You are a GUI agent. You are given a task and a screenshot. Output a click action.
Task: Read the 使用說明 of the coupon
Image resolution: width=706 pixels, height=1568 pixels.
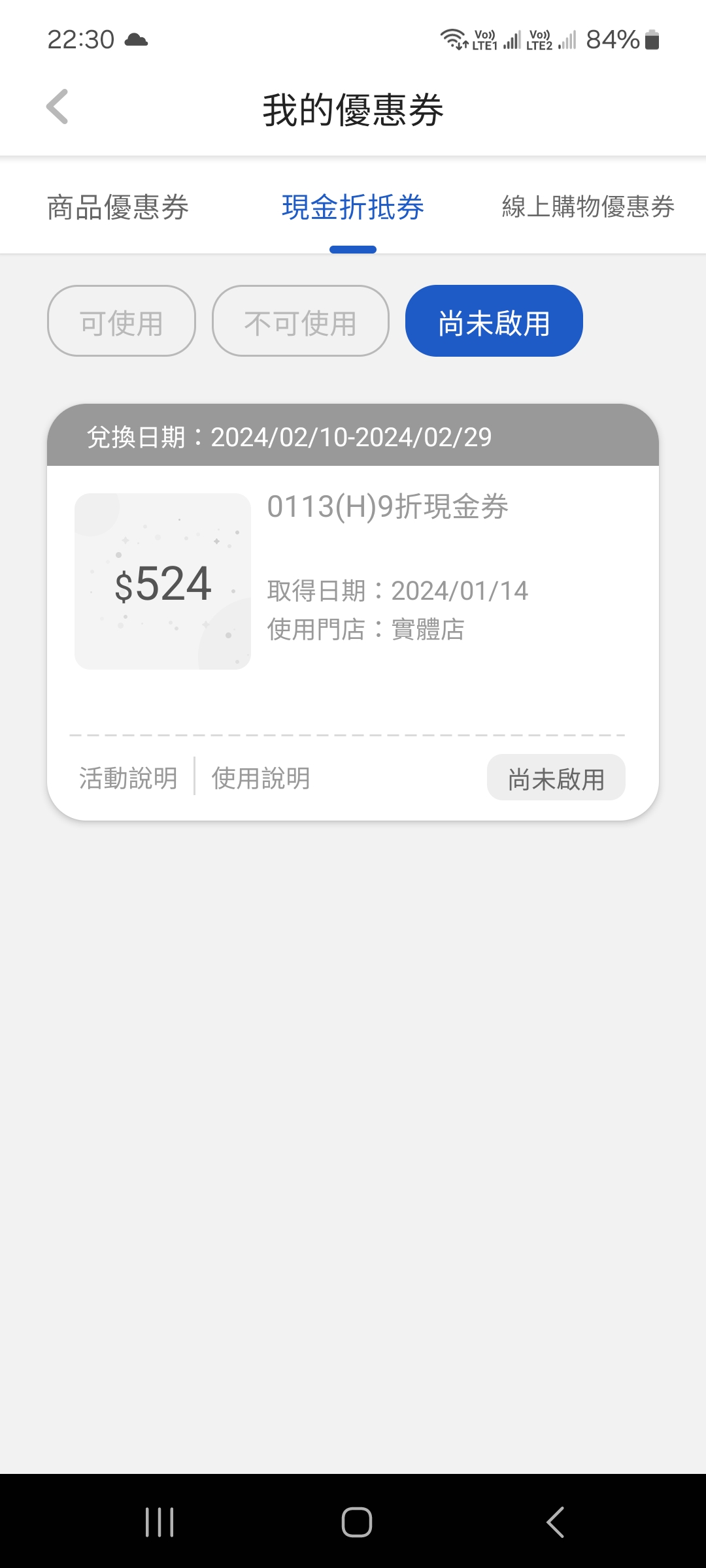[x=261, y=778]
